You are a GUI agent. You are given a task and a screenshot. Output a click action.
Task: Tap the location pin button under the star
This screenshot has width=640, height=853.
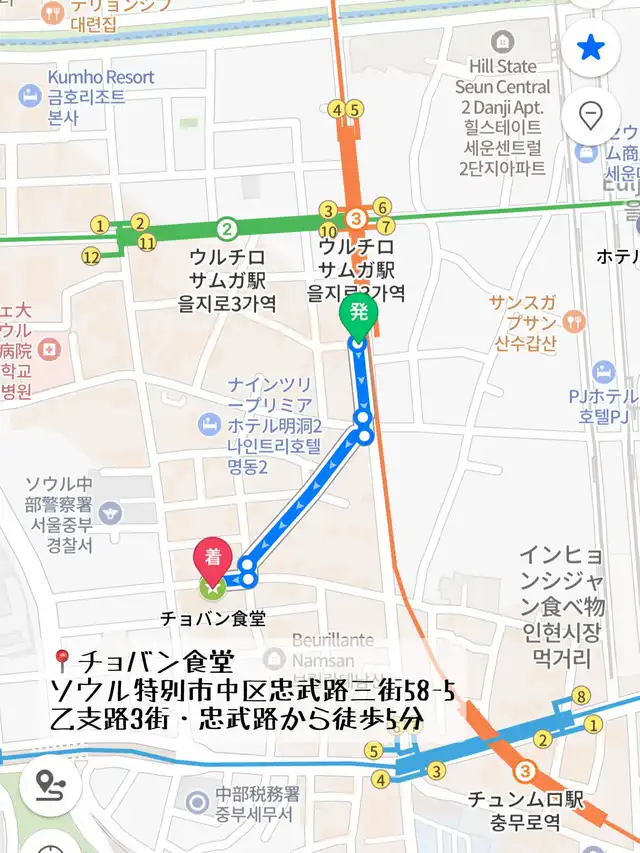pyautogui.click(x=590, y=116)
